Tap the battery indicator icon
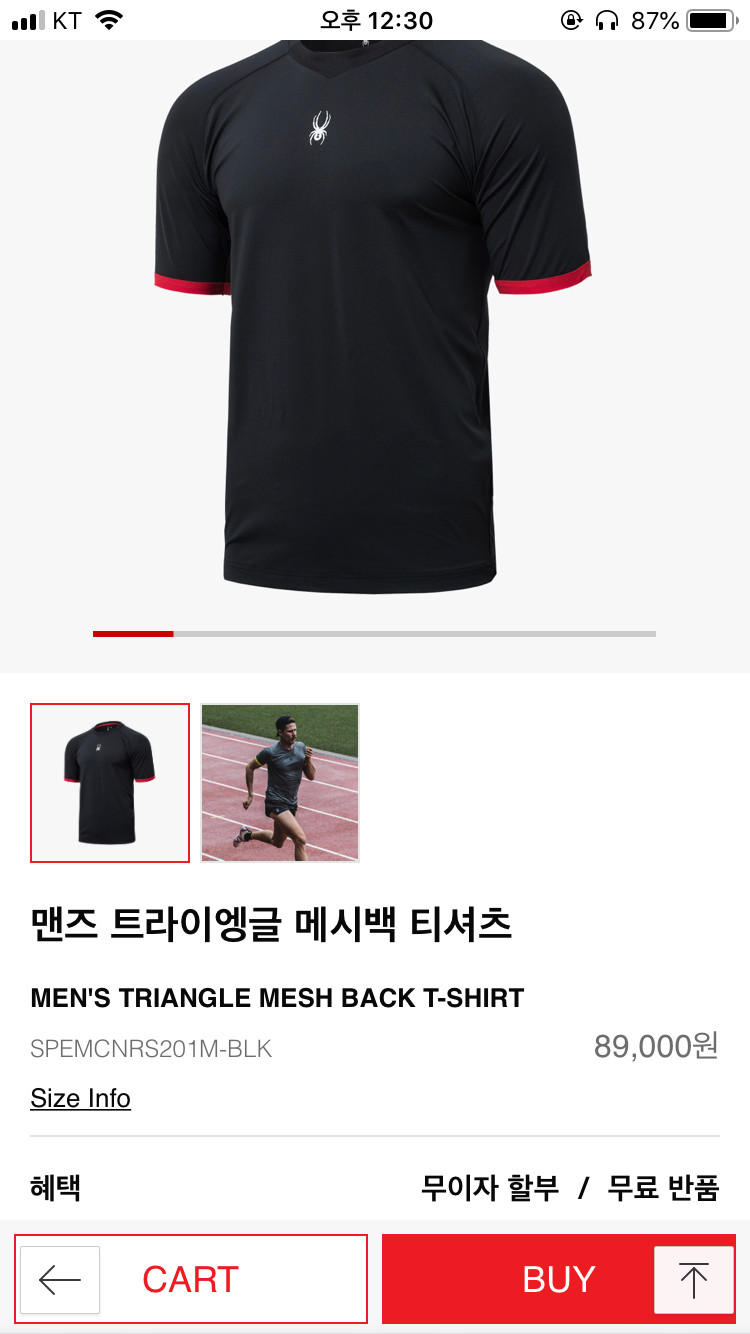Image resolution: width=750 pixels, height=1334 pixels. pyautogui.click(x=706, y=17)
